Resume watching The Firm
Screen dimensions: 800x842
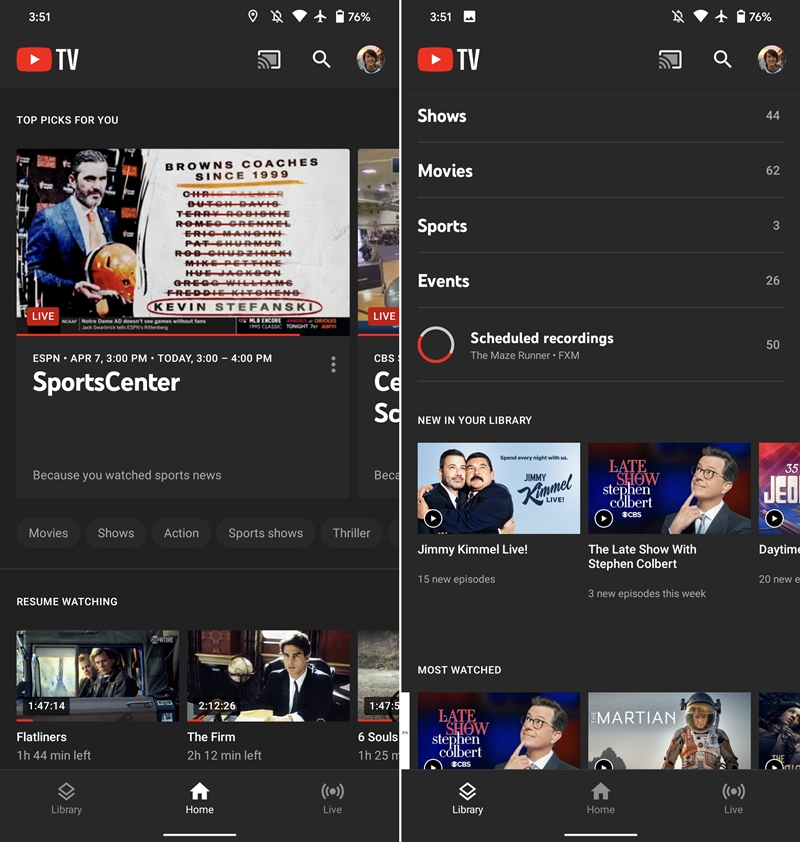pyautogui.click(x=268, y=675)
